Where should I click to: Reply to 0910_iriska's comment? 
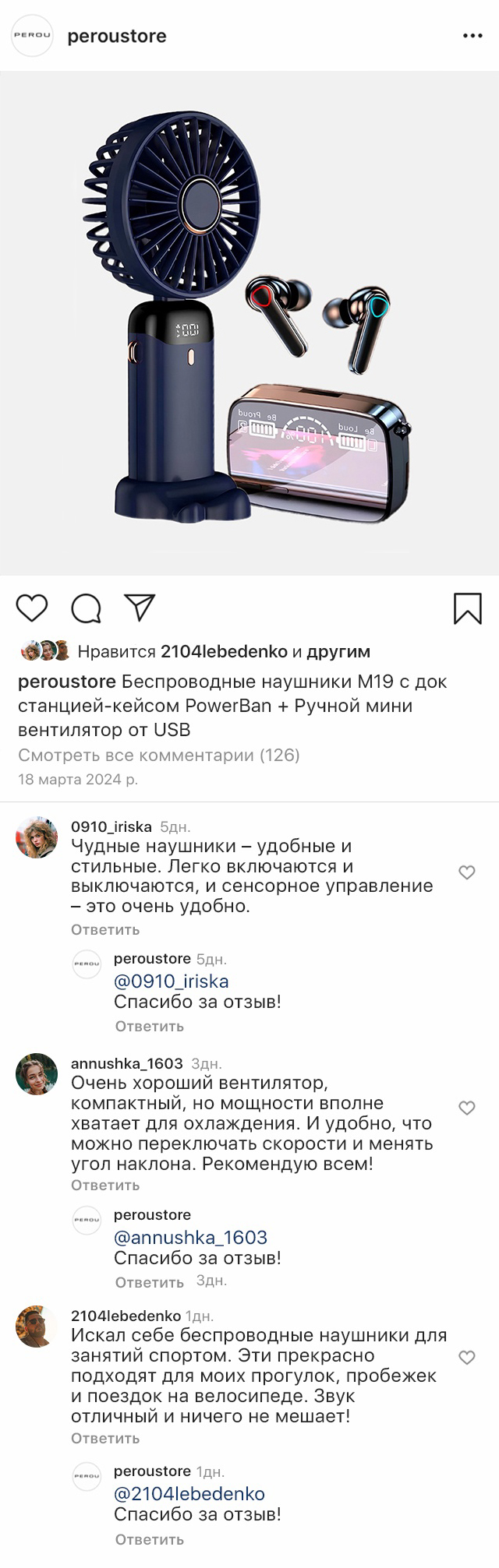click(x=105, y=929)
